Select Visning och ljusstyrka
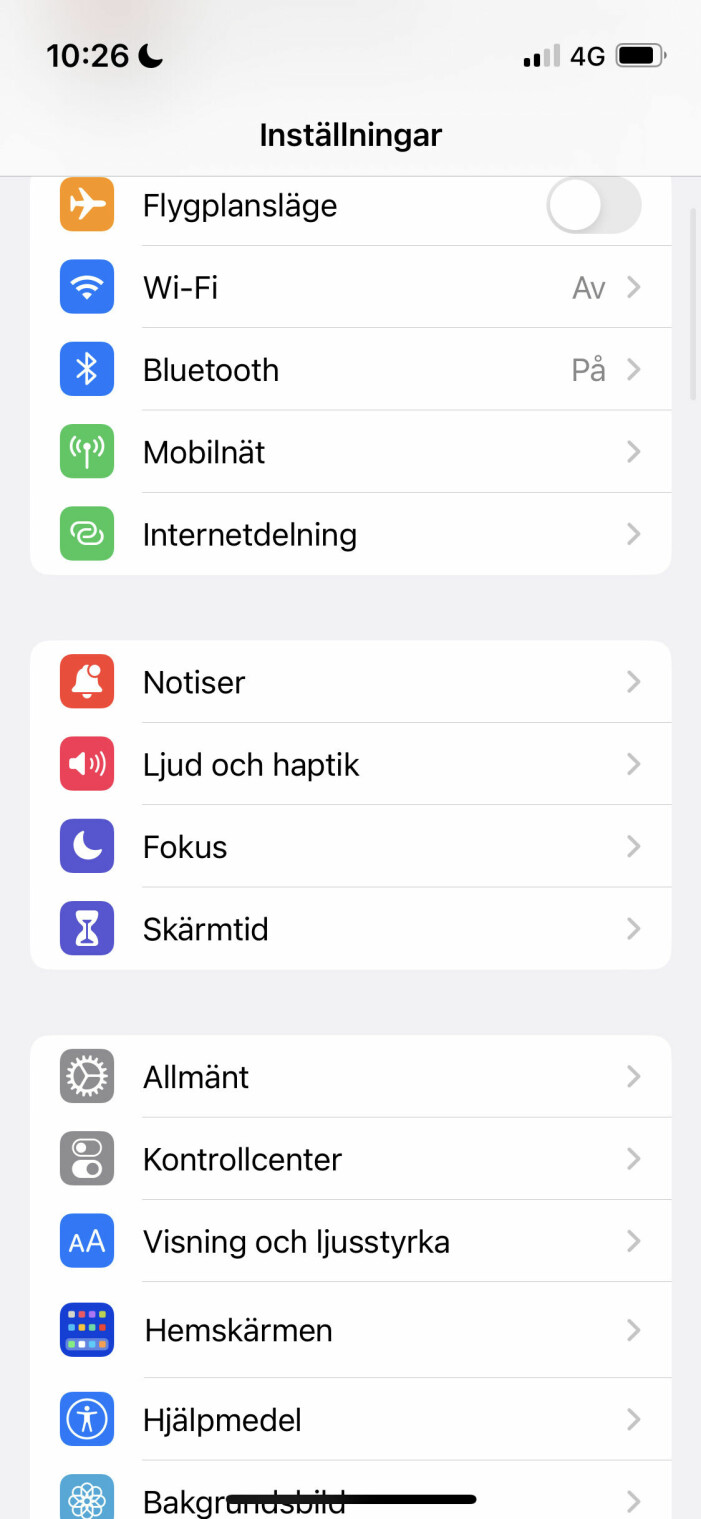The height and width of the screenshot is (1519, 701). pos(350,1241)
